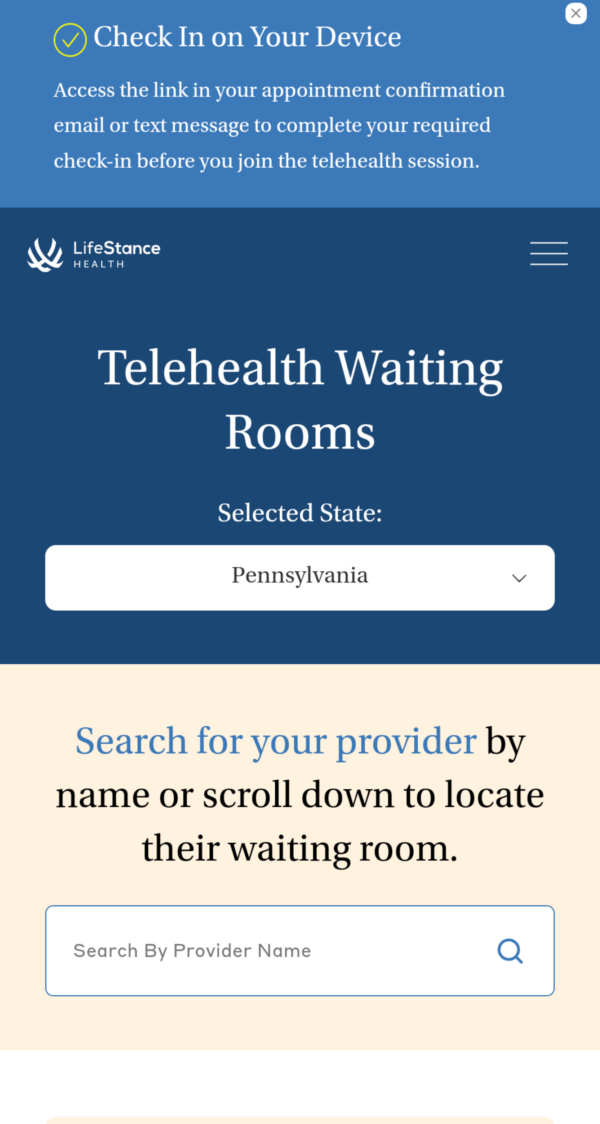Open the hamburger navigation menu
This screenshot has height=1124, width=600.
(548, 254)
